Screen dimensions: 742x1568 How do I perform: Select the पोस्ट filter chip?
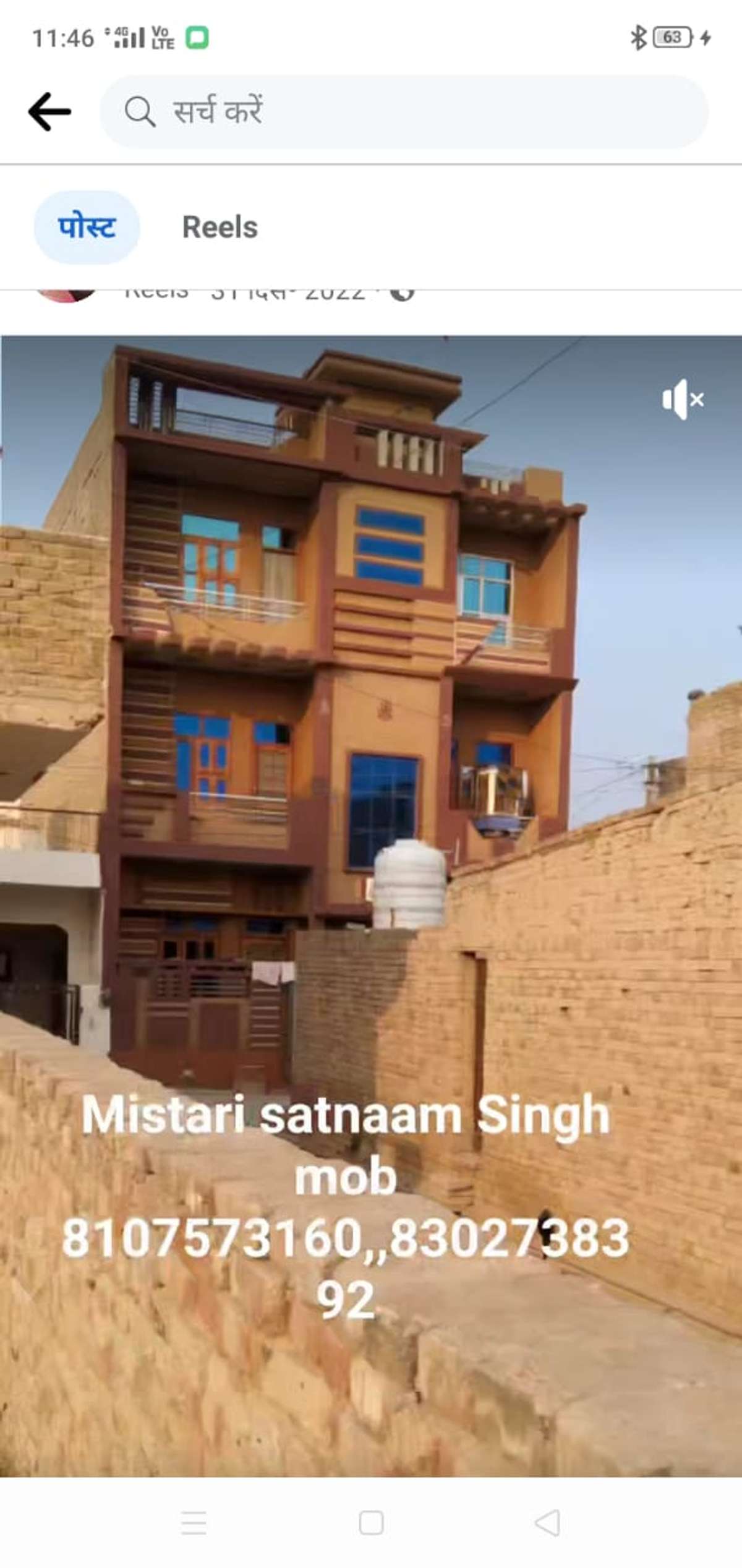[x=87, y=227]
